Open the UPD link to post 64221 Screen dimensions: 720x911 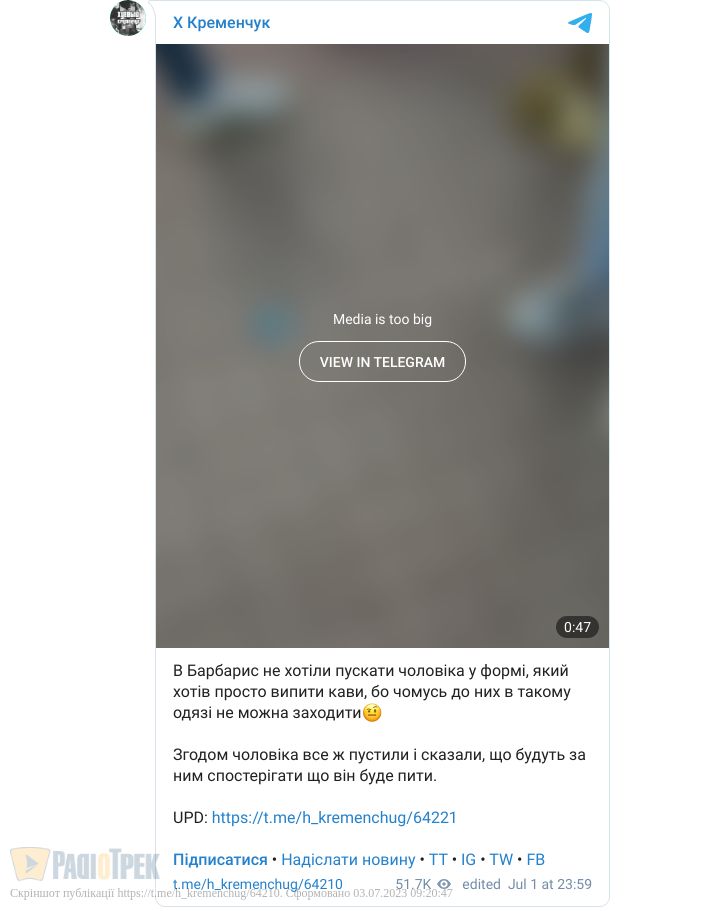pyautogui.click(x=334, y=817)
